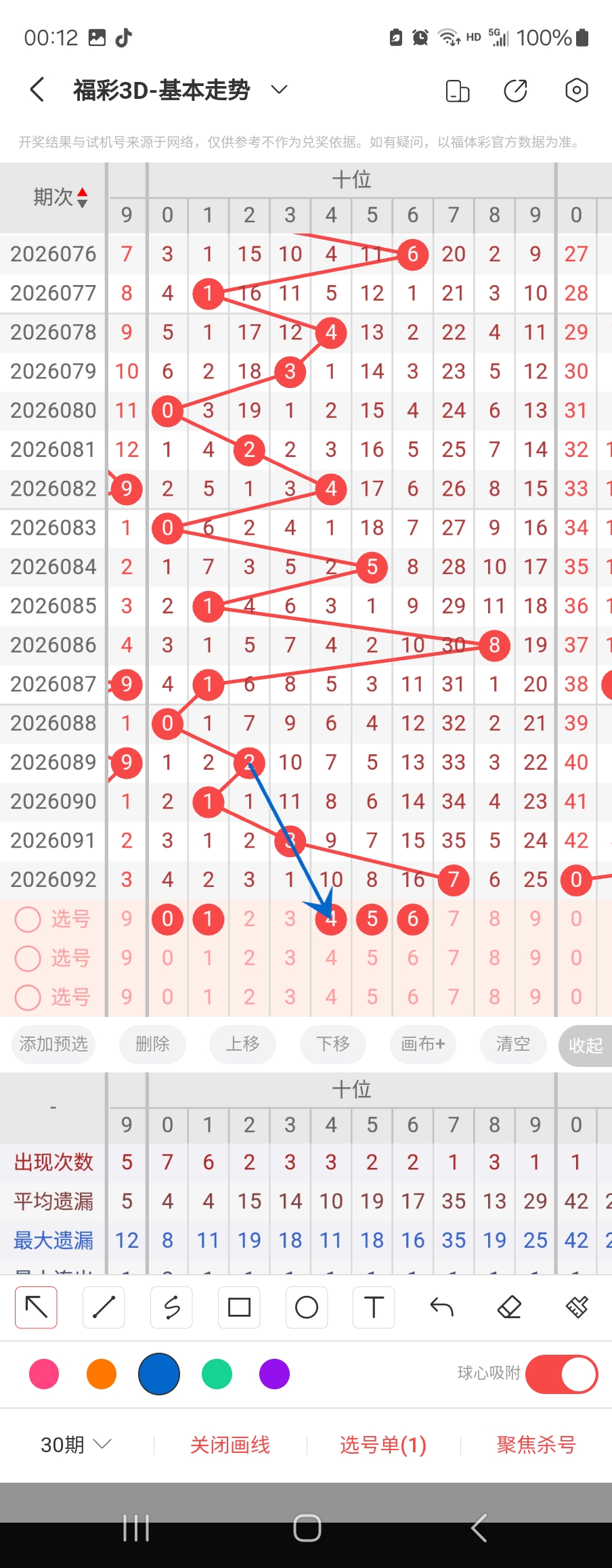This screenshot has height=1568, width=612.
Task: Toggle the 期次 sort order arrows
Action: pyautogui.click(x=82, y=197)
